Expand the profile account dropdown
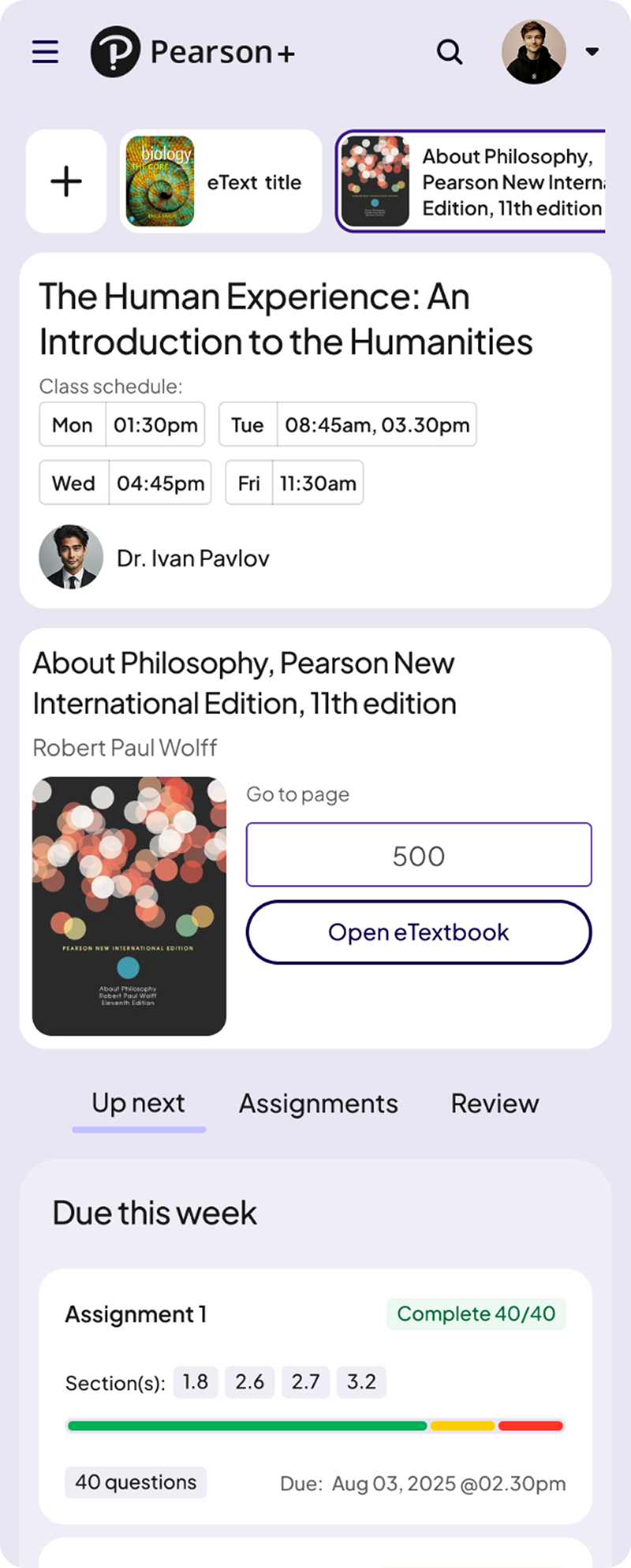This screenshot has height=1568, width=631. (592, 52)
